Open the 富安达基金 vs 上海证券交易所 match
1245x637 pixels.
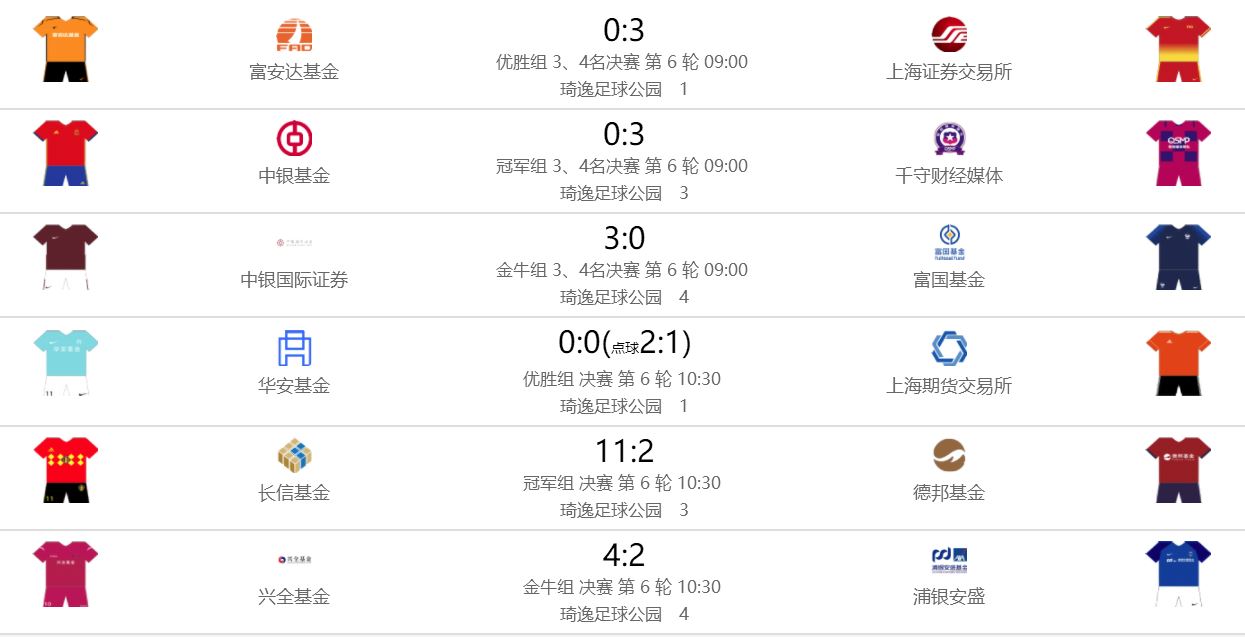tap(622, 32)
